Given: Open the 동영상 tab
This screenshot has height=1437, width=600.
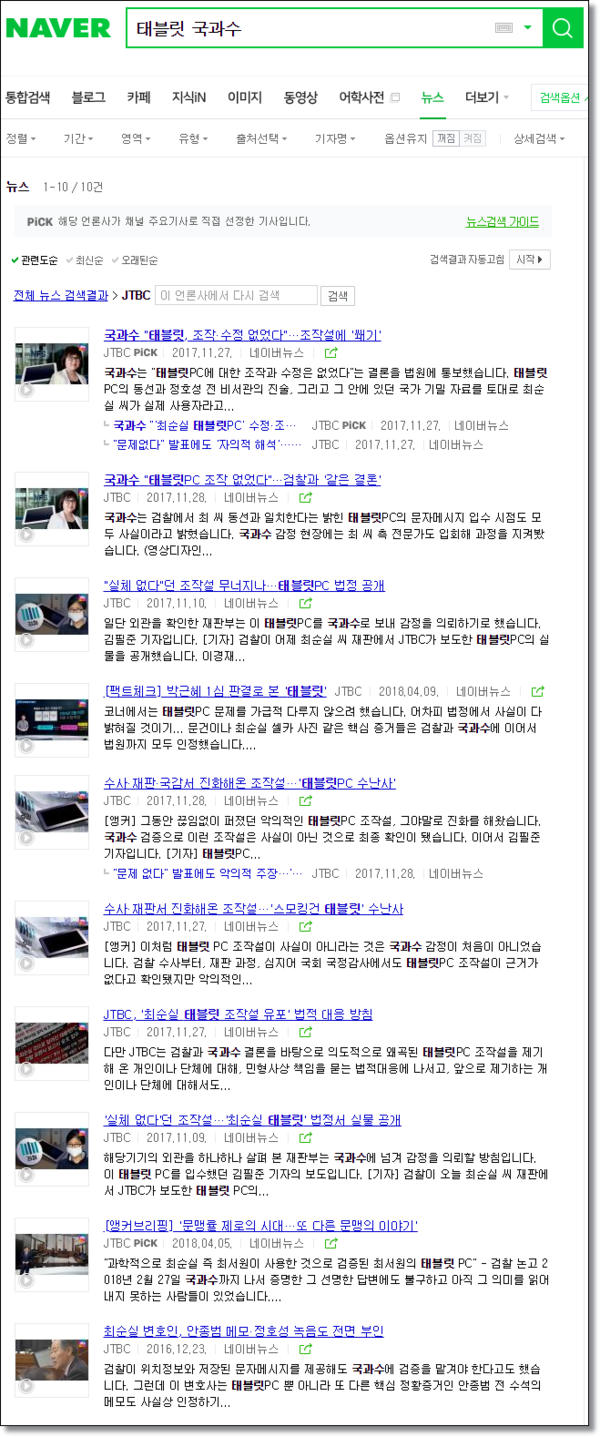Looking at the screenshot, I should coord(300,97).
